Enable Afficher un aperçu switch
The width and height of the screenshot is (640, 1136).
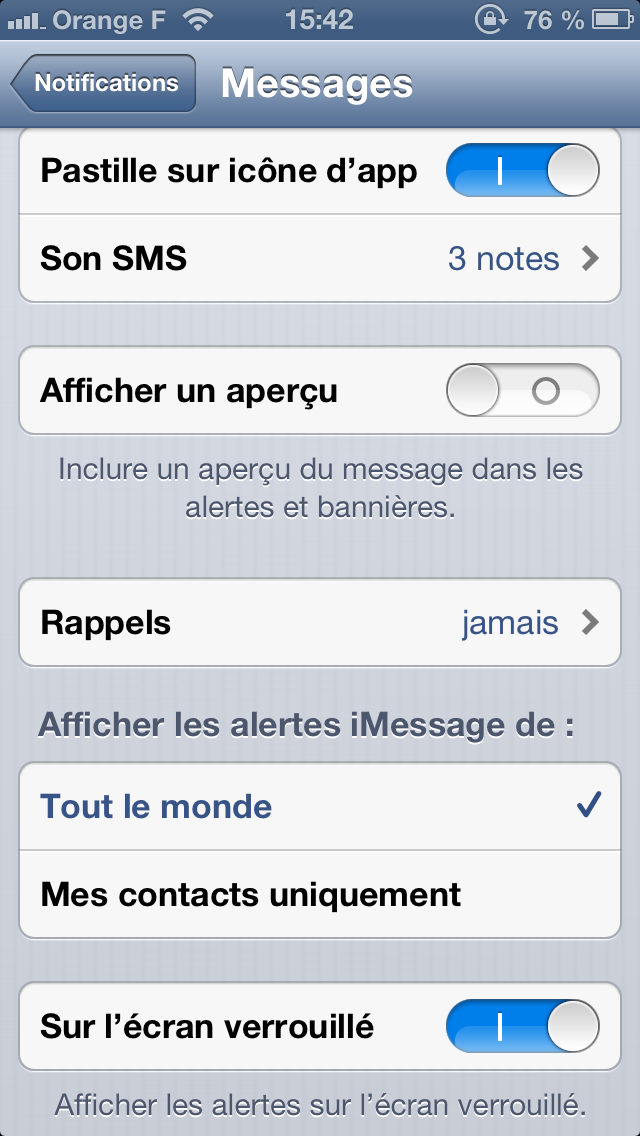tap(521, 391)
